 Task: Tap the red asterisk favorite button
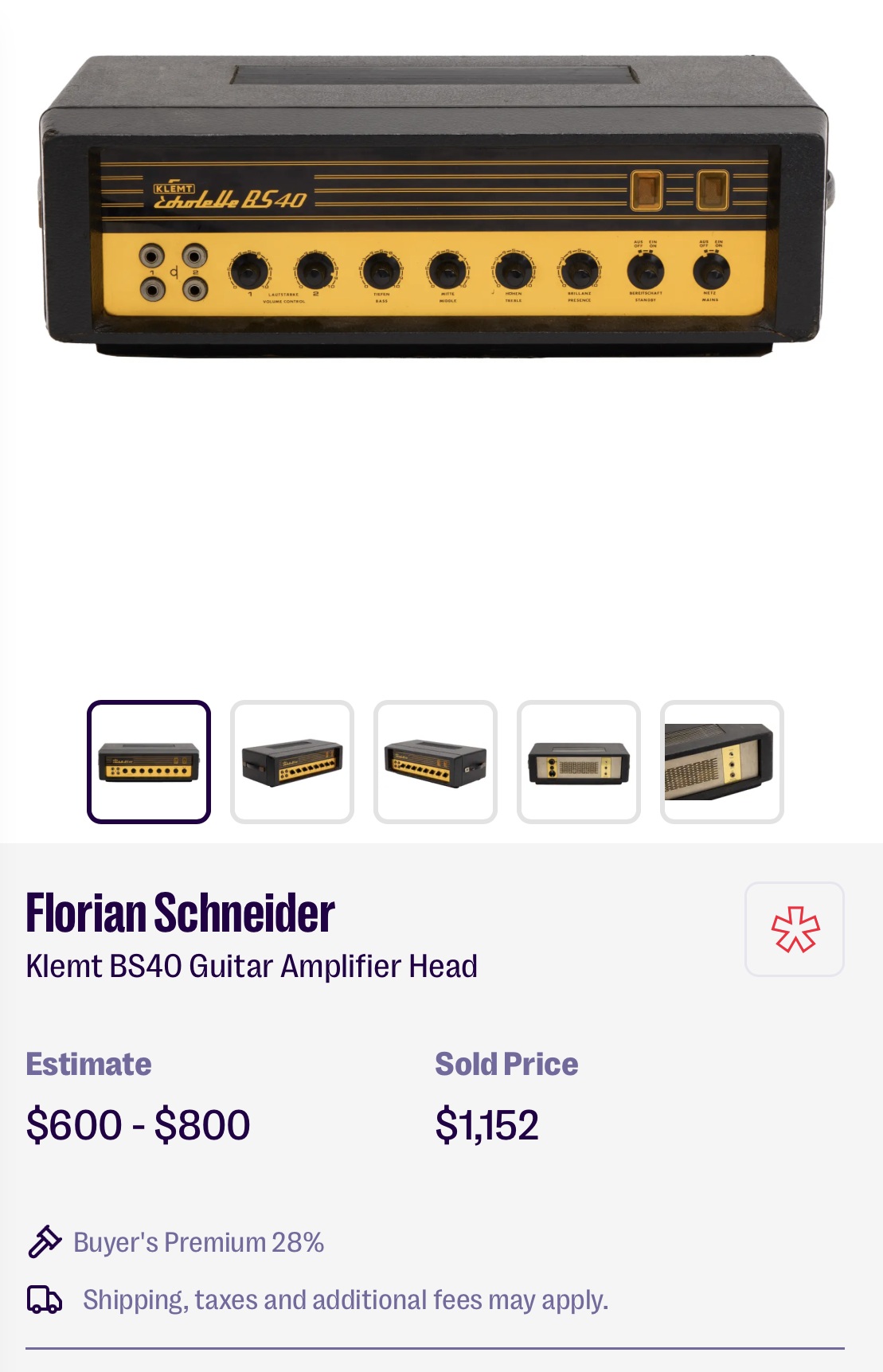pos(794,929)
